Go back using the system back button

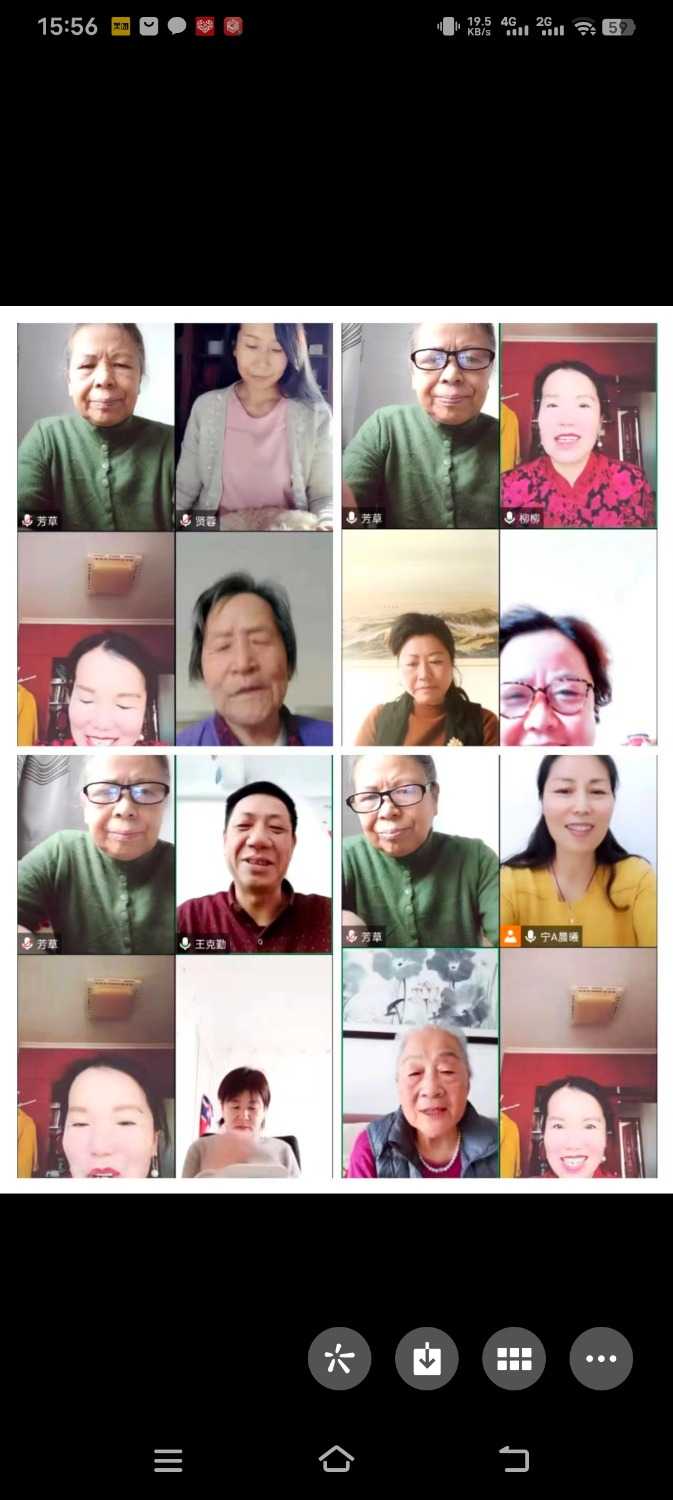(514, 1460)
